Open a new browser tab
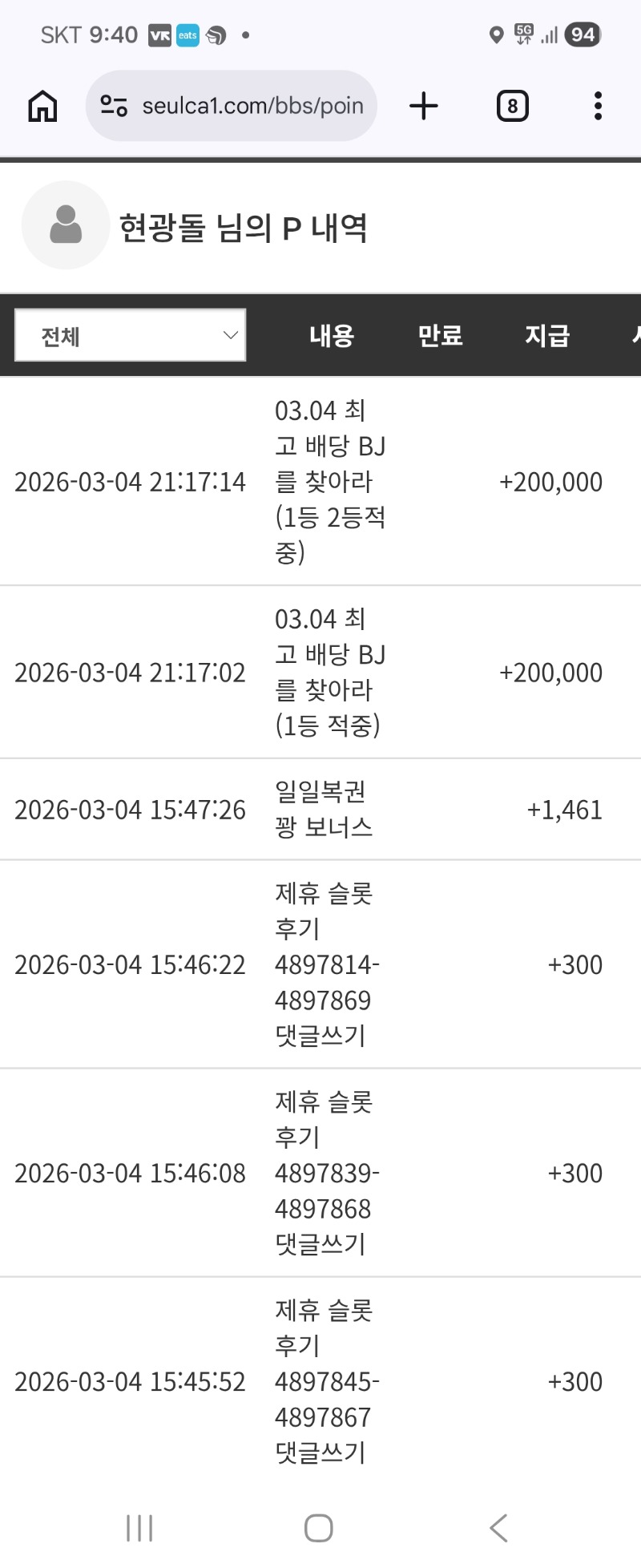 [424, 106]
